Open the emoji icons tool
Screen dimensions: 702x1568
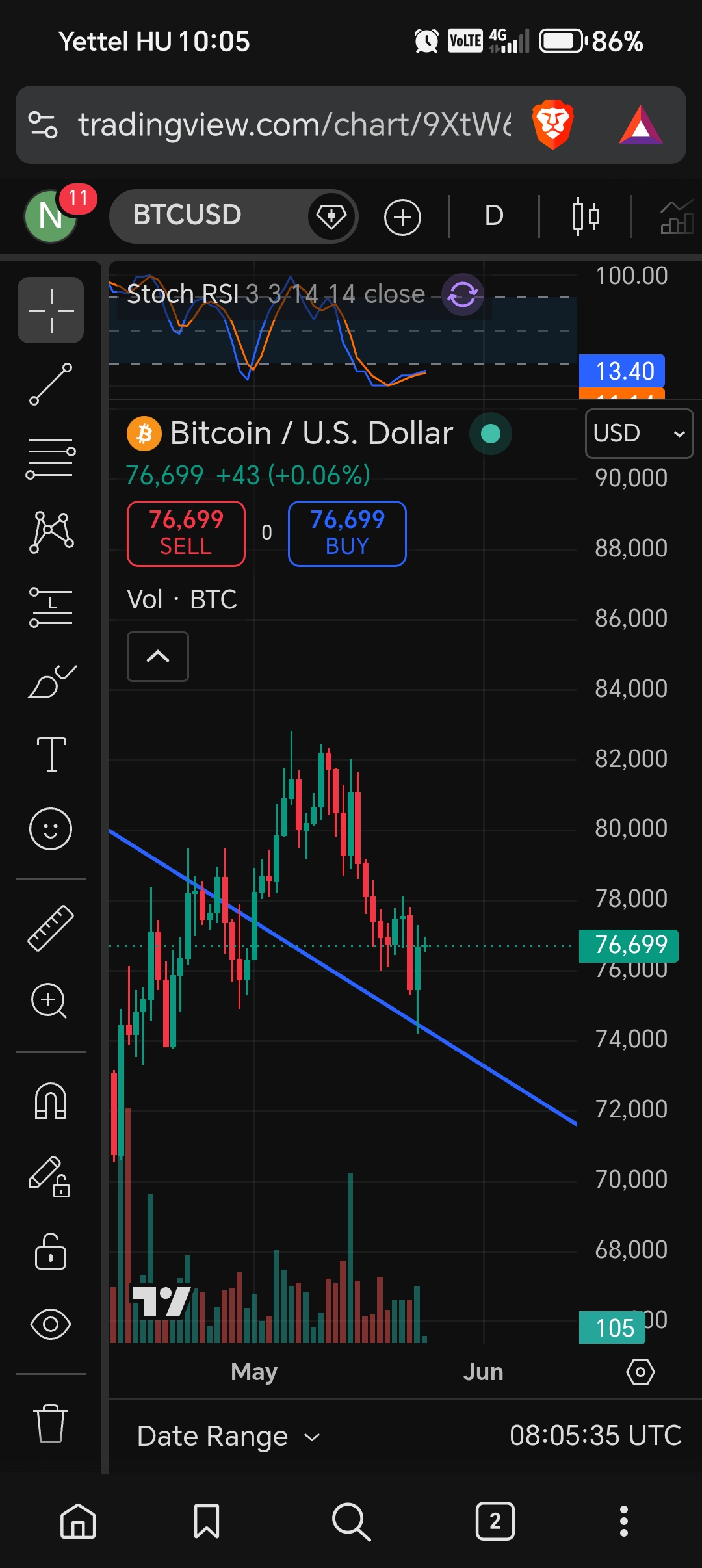(51, 829)
